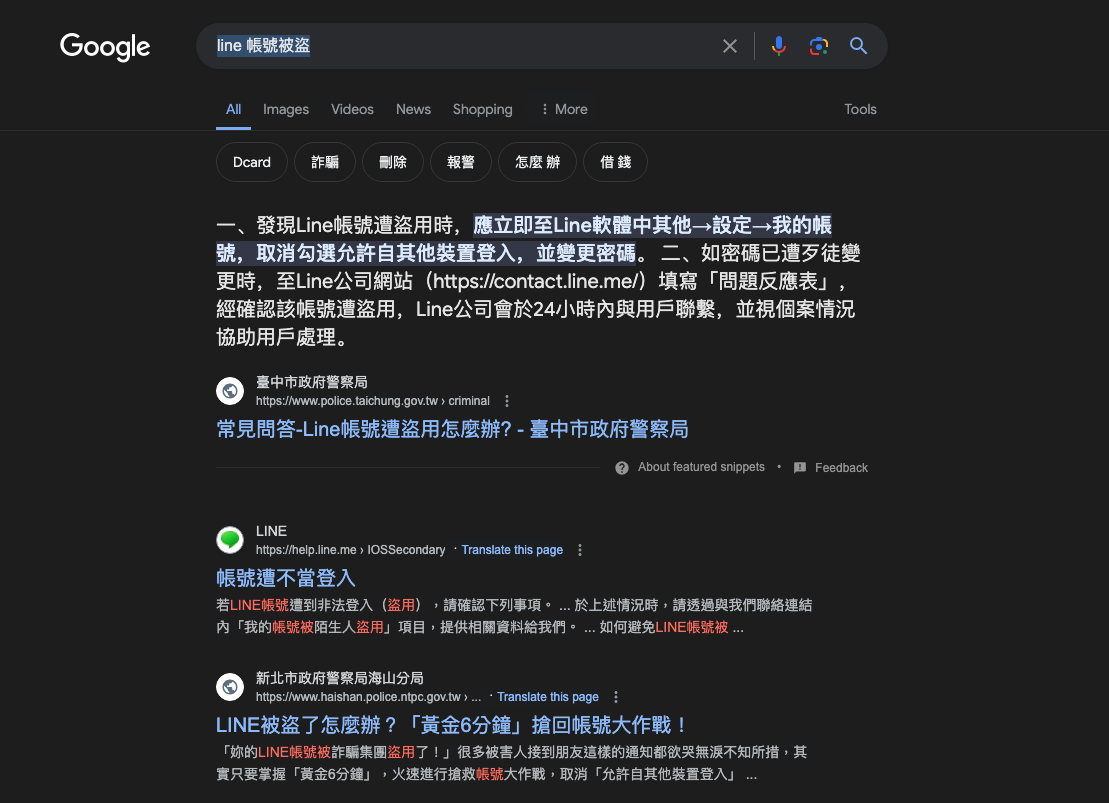Translate the LINE help page

[x=512, y=550]
